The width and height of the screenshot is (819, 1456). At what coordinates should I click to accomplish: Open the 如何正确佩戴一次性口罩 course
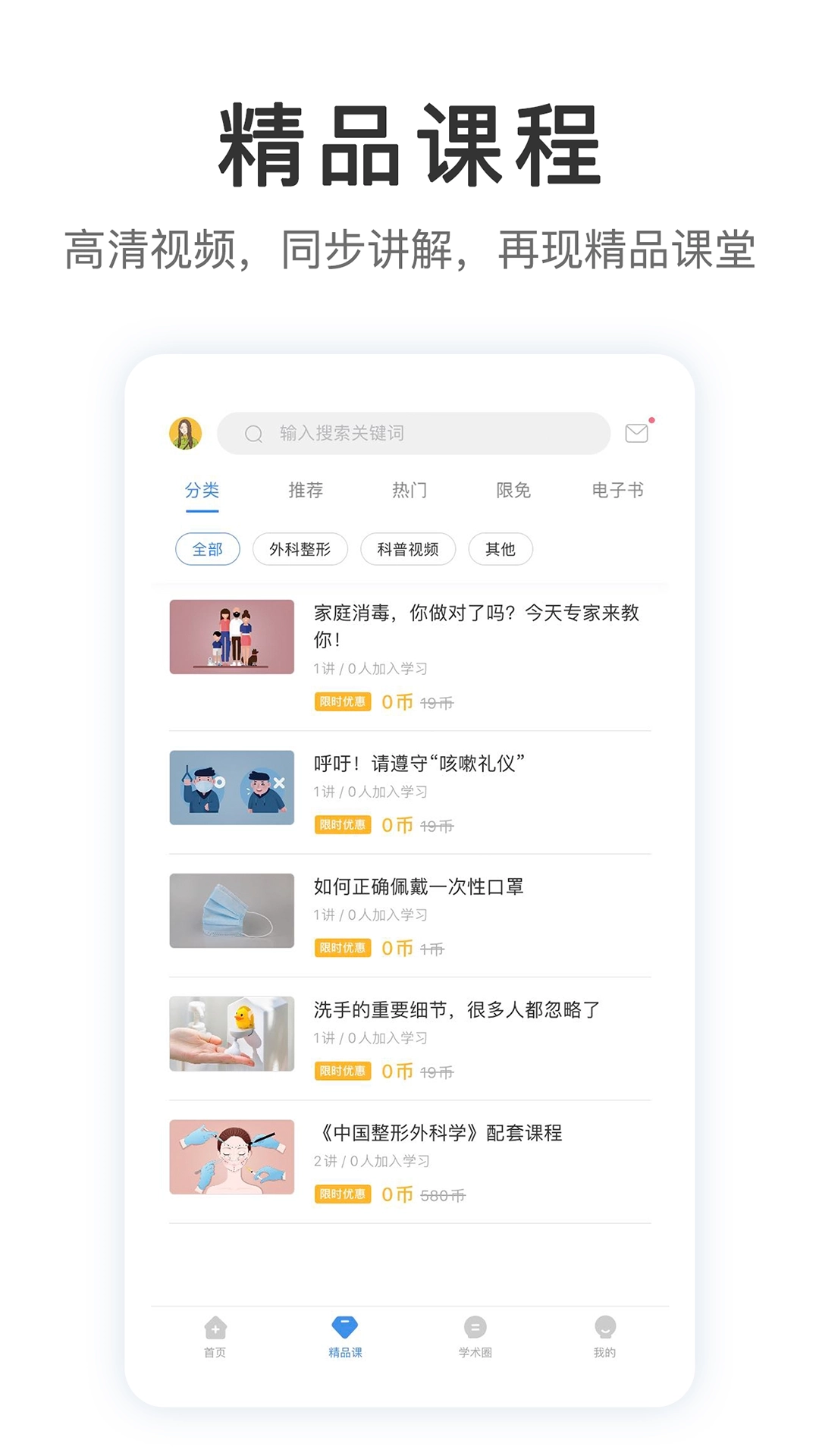click(x=421, y=886)
